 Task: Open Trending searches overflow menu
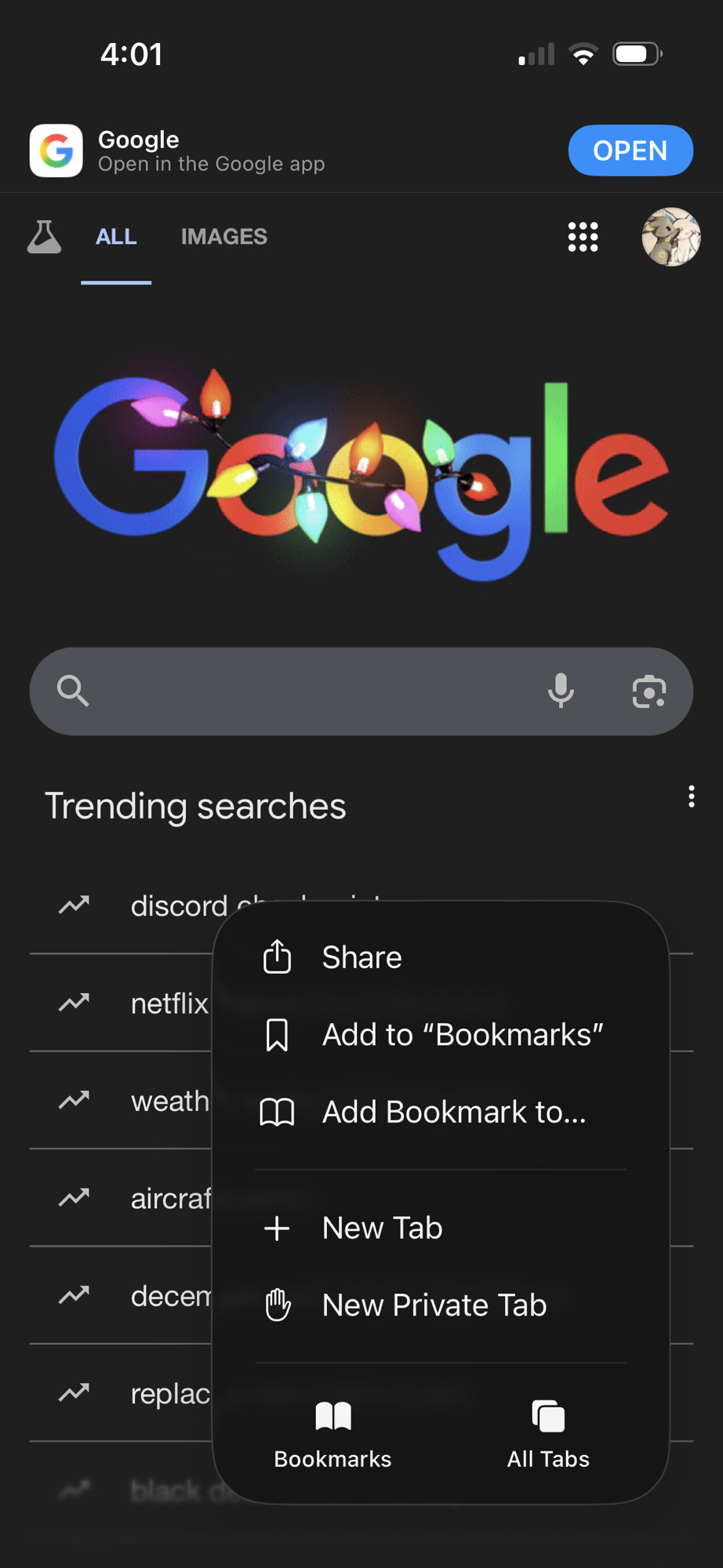pyautogui.click(x=691, y=797)
